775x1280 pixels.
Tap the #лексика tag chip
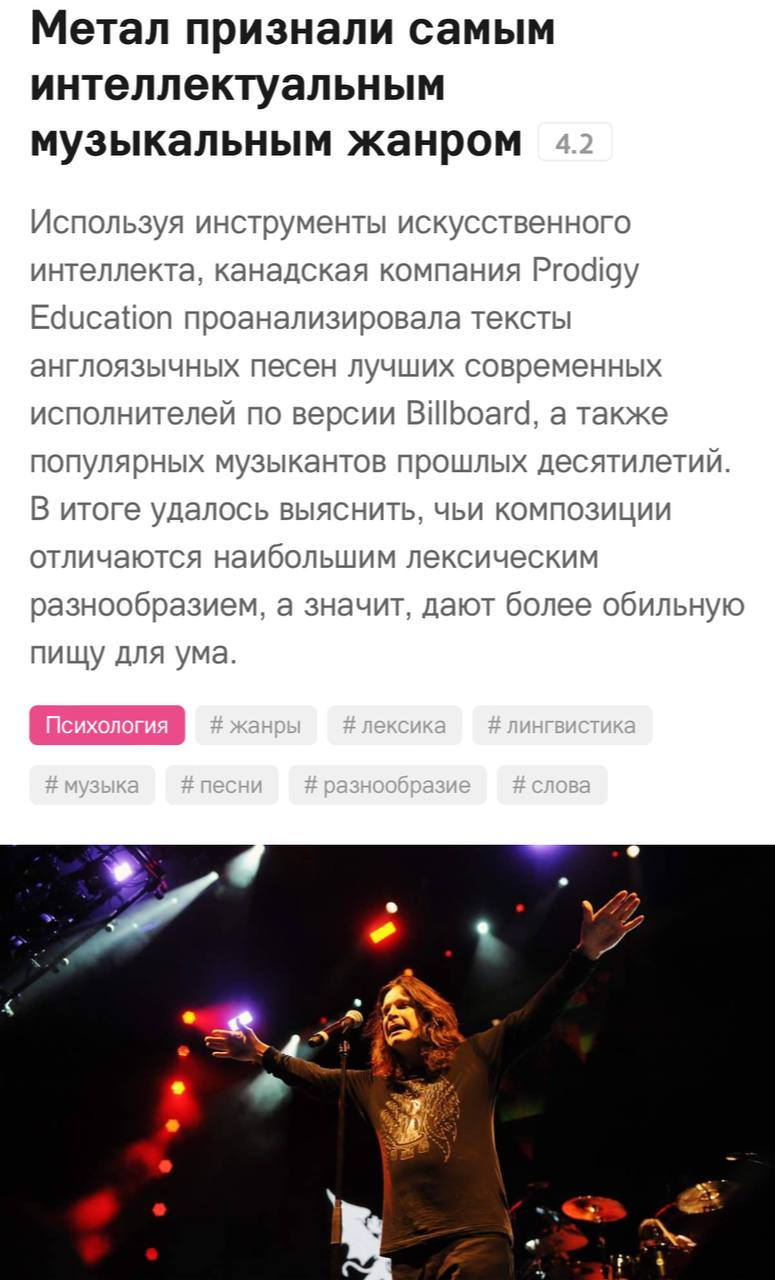click(x=394, y=725)
